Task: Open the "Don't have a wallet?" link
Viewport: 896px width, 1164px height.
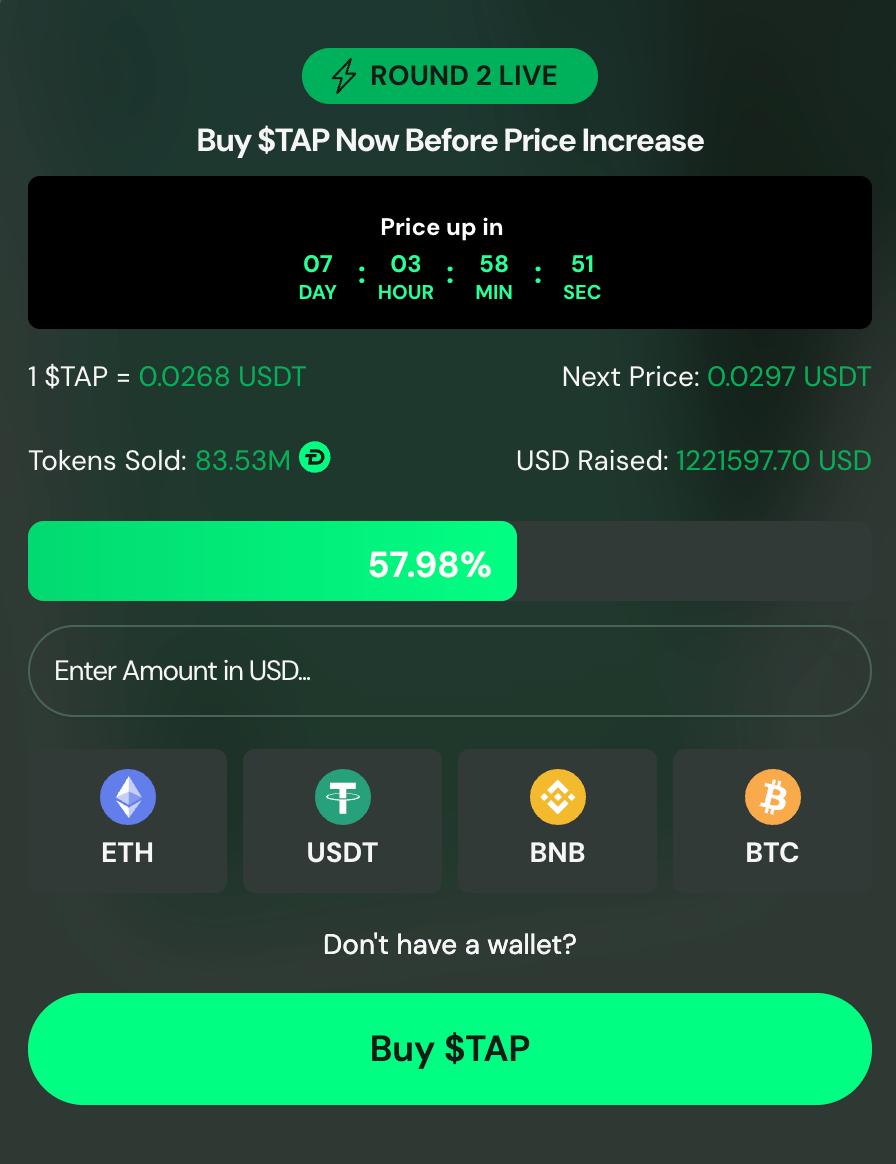Action: (449, 944)
